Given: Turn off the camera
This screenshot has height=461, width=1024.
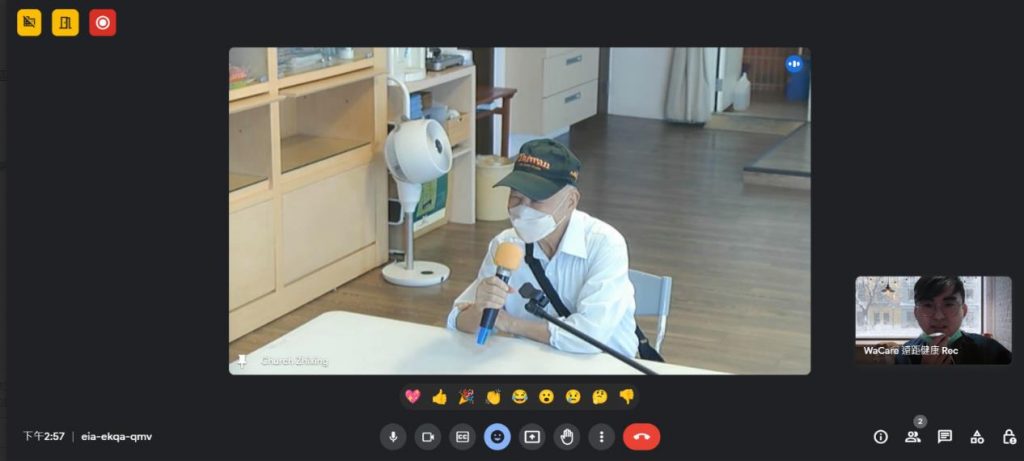Looking at the screenshot, I should pos(428,437).
